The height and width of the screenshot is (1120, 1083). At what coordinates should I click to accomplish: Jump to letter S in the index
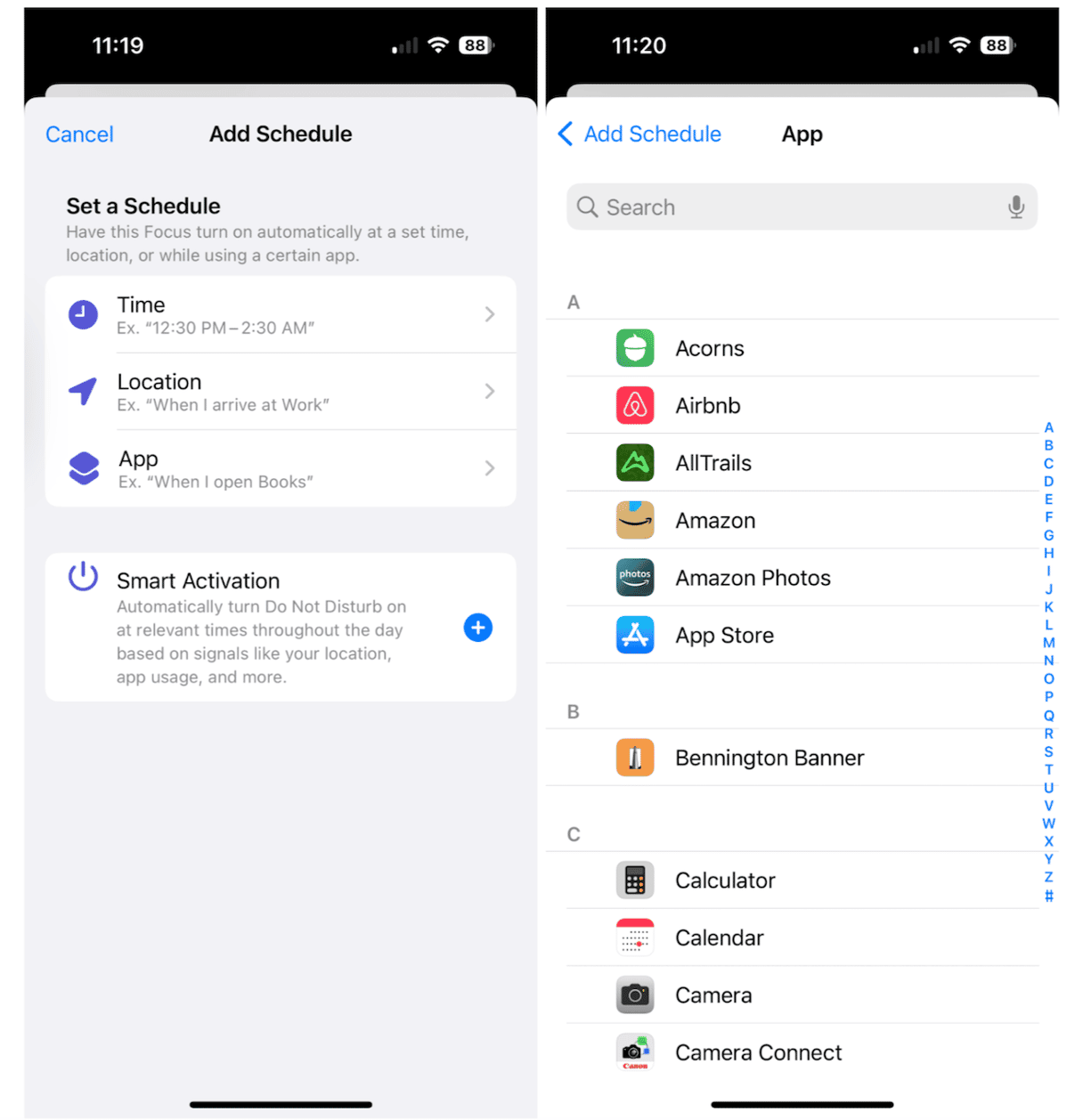tap(1048, 751)
